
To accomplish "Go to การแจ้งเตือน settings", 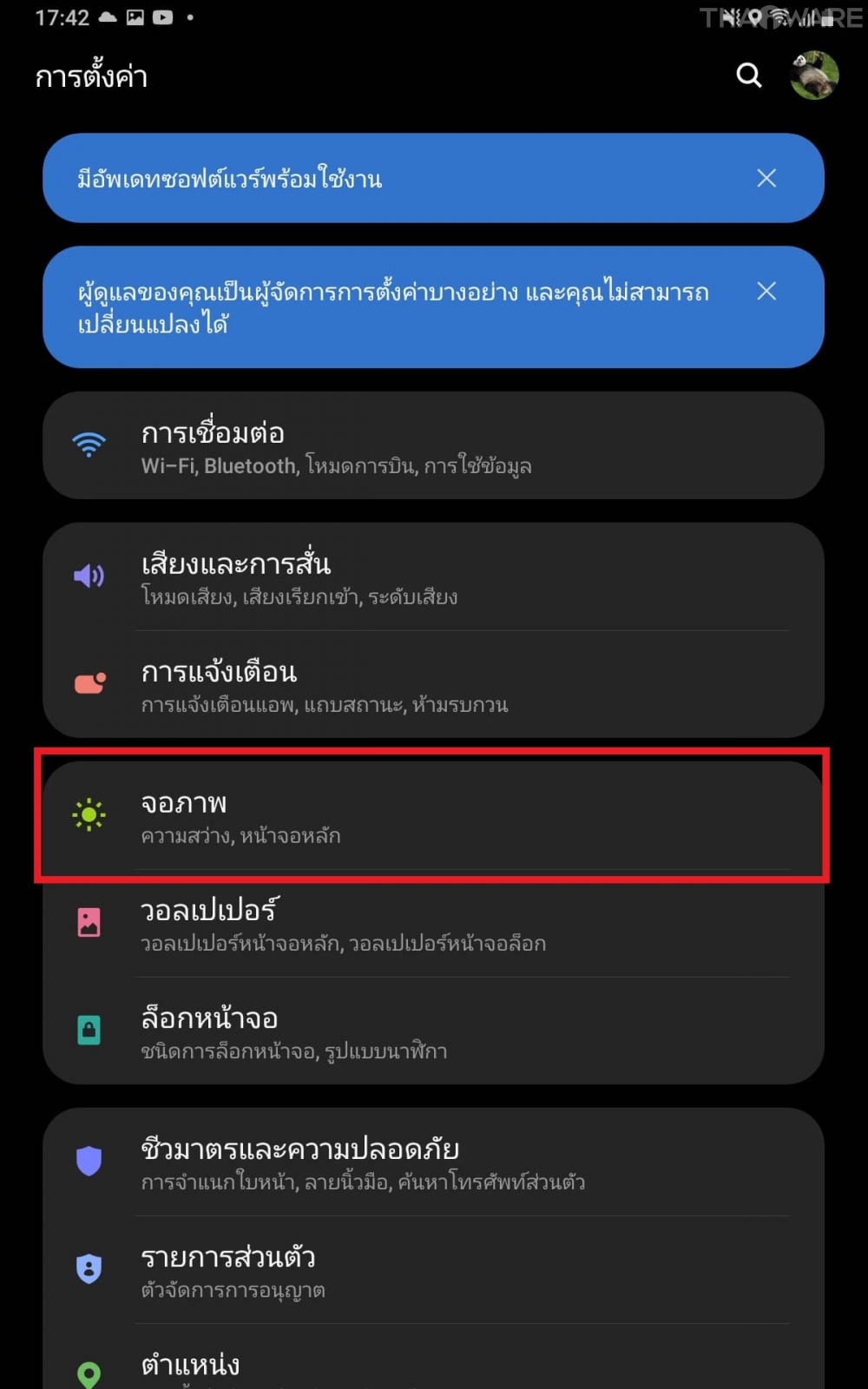I will pos(432,685).
